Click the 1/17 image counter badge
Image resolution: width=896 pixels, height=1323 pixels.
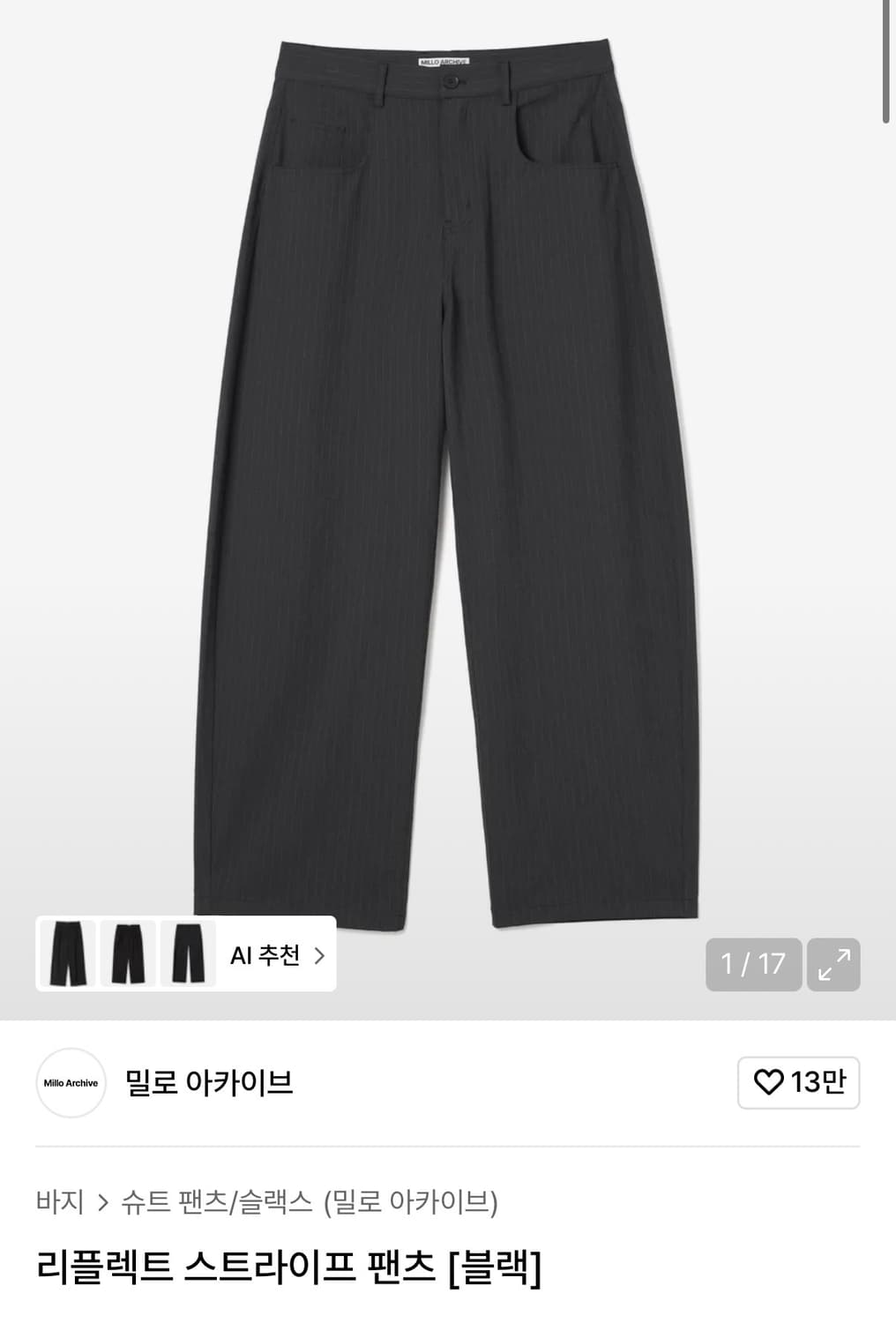click(x=753, y=966)
